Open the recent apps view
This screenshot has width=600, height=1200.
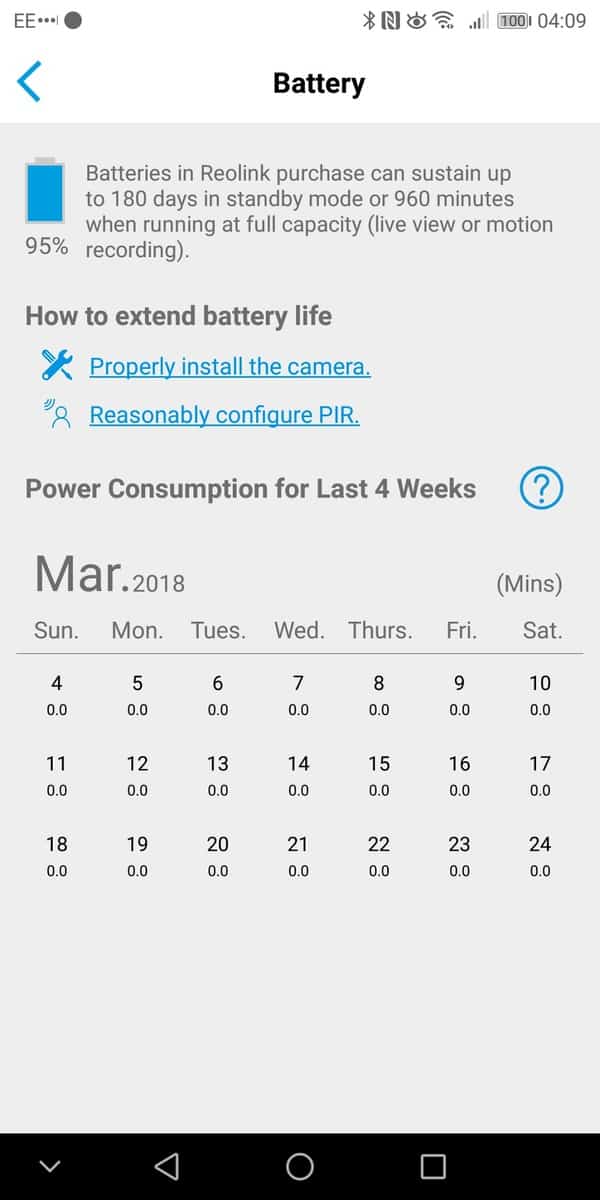(x=432, y=1166)
